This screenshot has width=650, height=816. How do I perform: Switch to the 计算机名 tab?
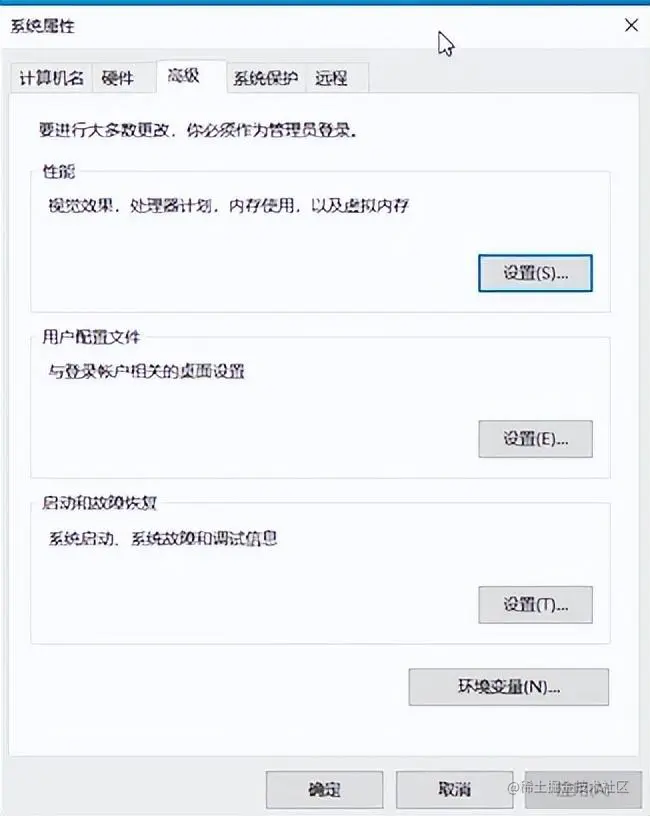click(52, 78)
